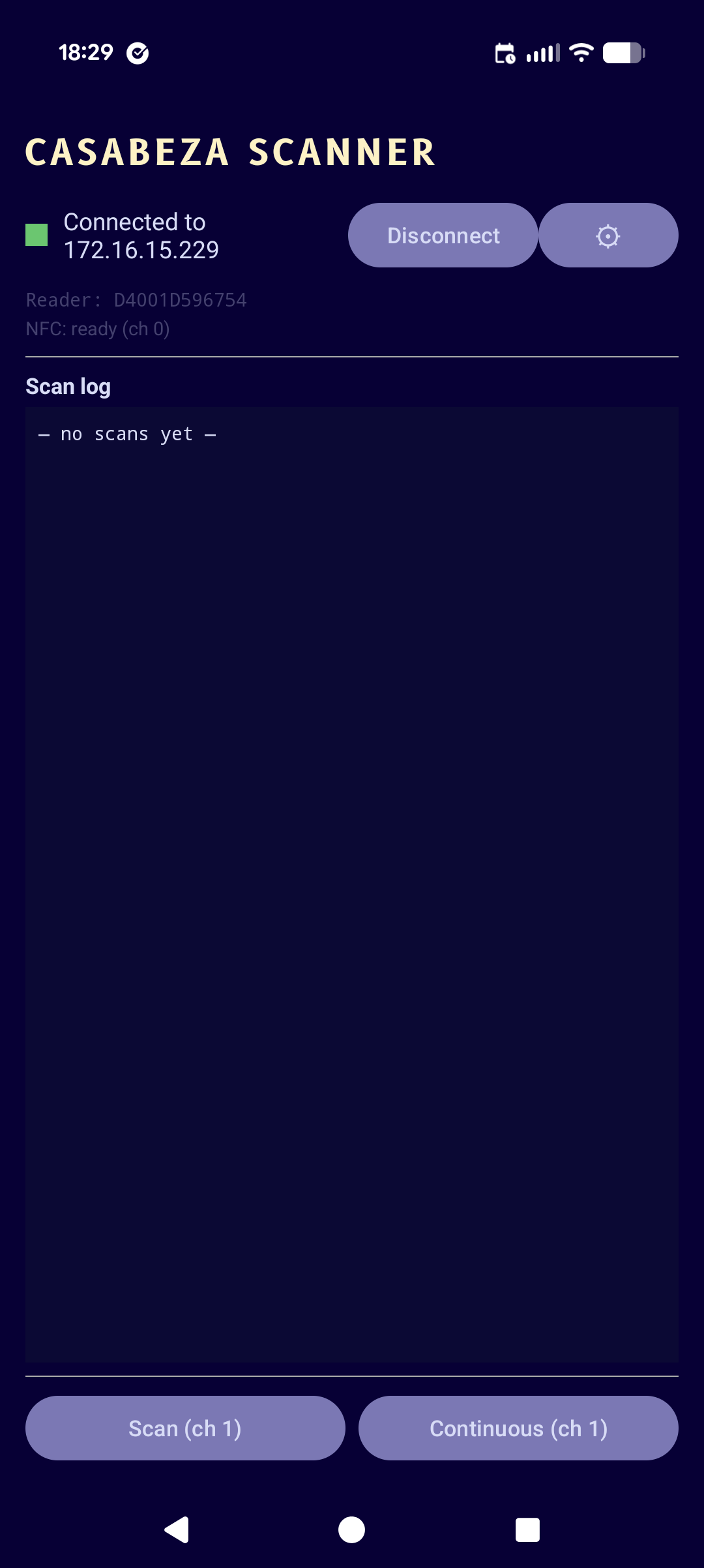Tap the connected IP address 172.16.15.229

tap(141, 250)
